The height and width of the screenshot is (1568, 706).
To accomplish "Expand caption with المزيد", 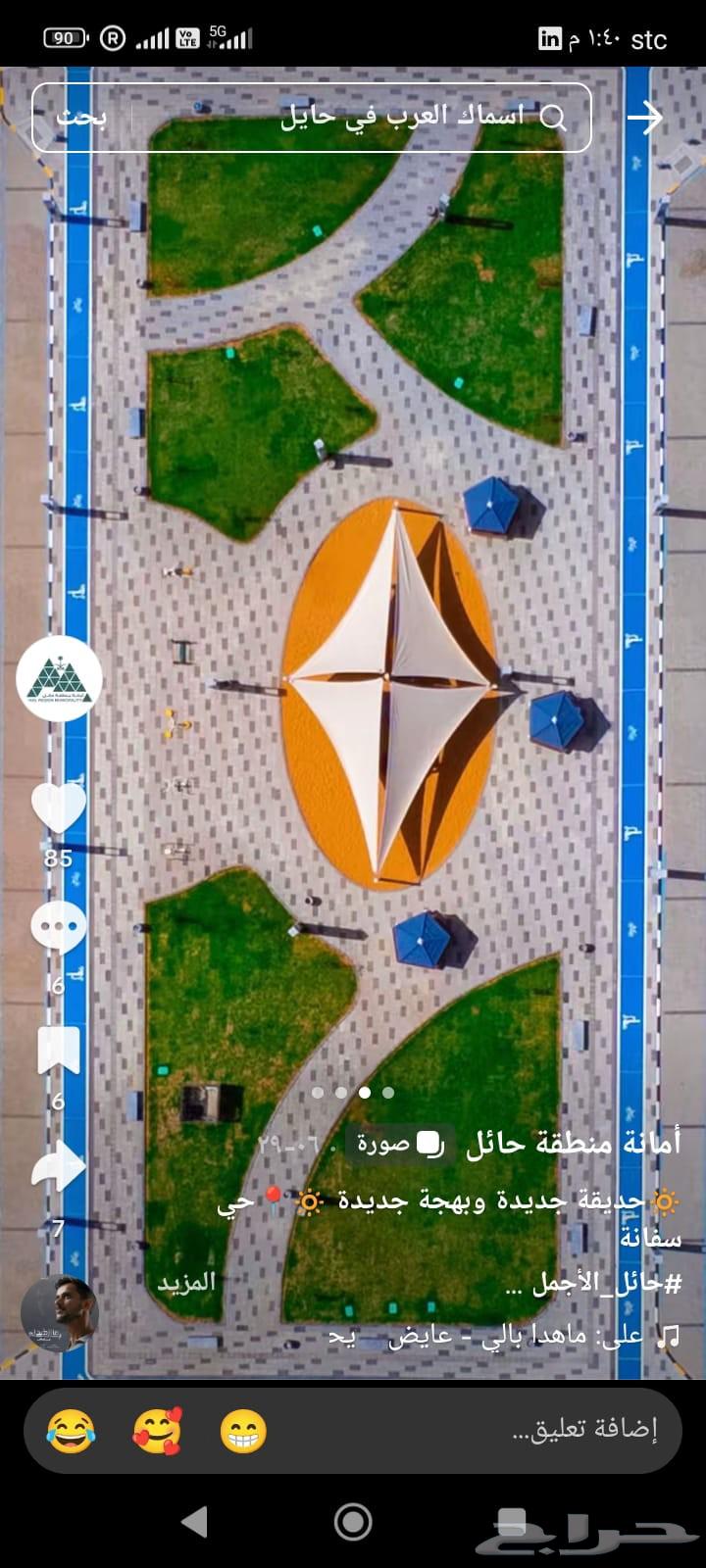I will pos(186,1282).
